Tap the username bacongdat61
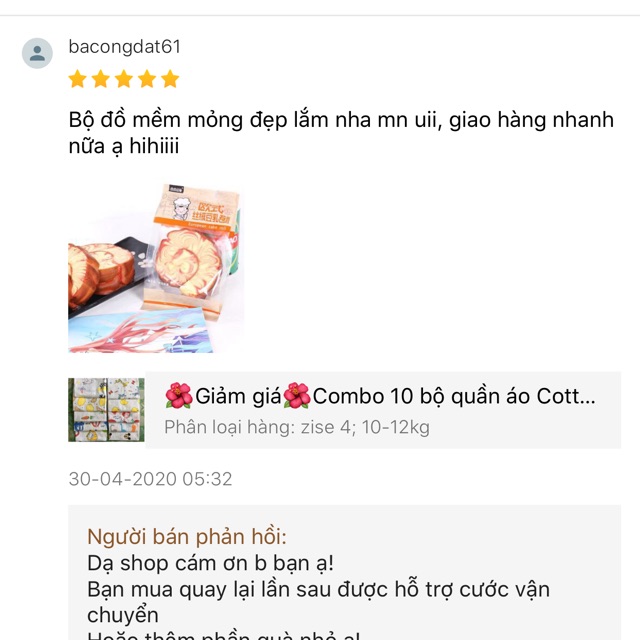 pos(124,47)
